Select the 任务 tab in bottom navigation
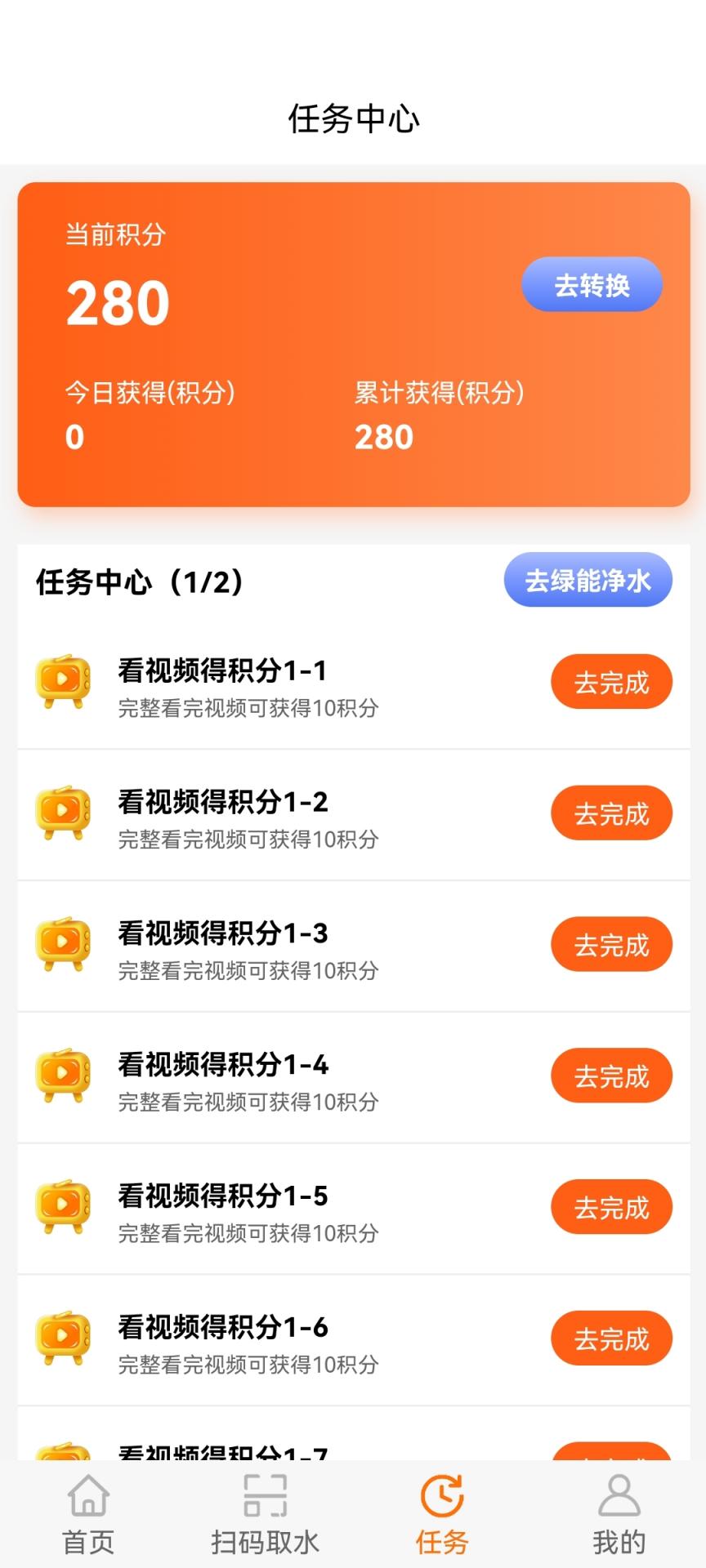 [441, 1514]
